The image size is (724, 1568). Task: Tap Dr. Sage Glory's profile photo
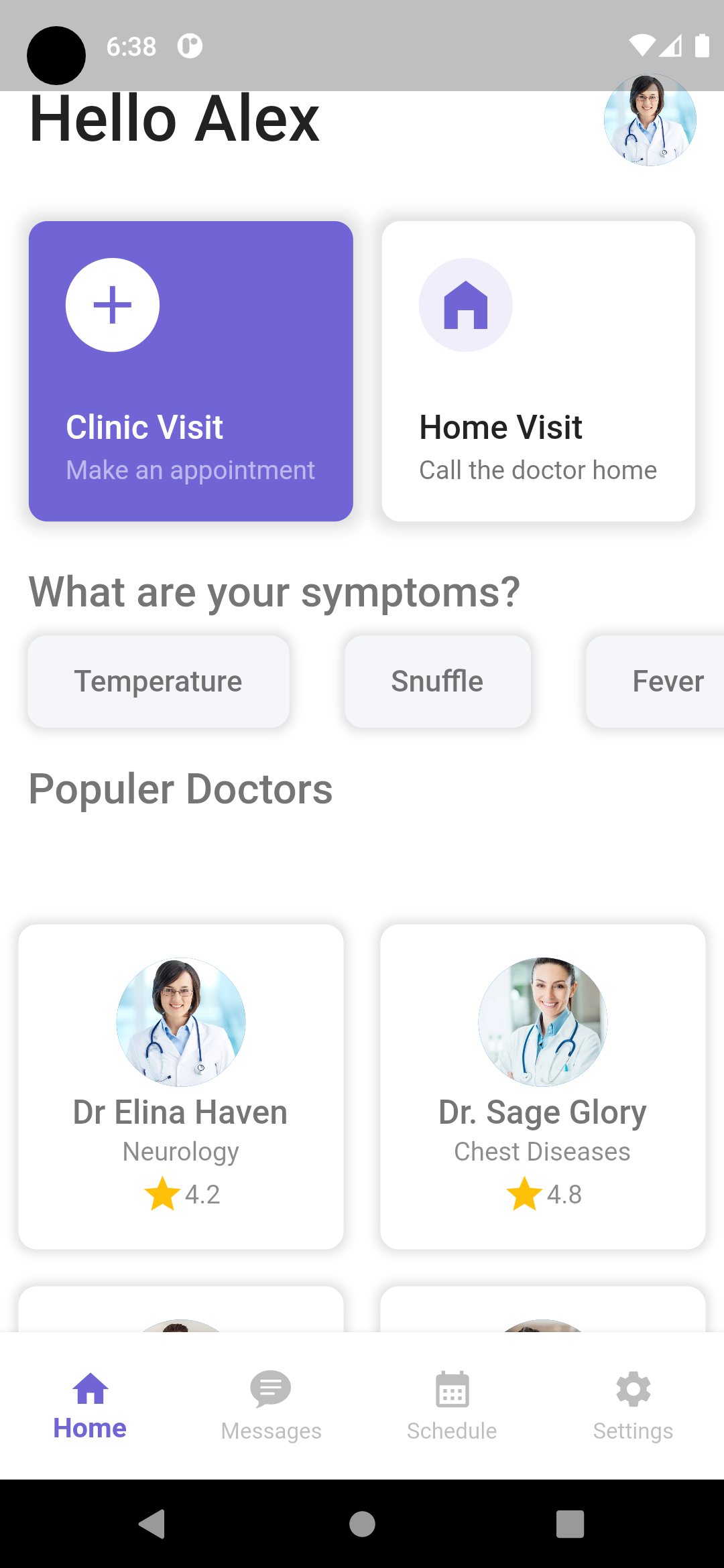point(542,1021)
